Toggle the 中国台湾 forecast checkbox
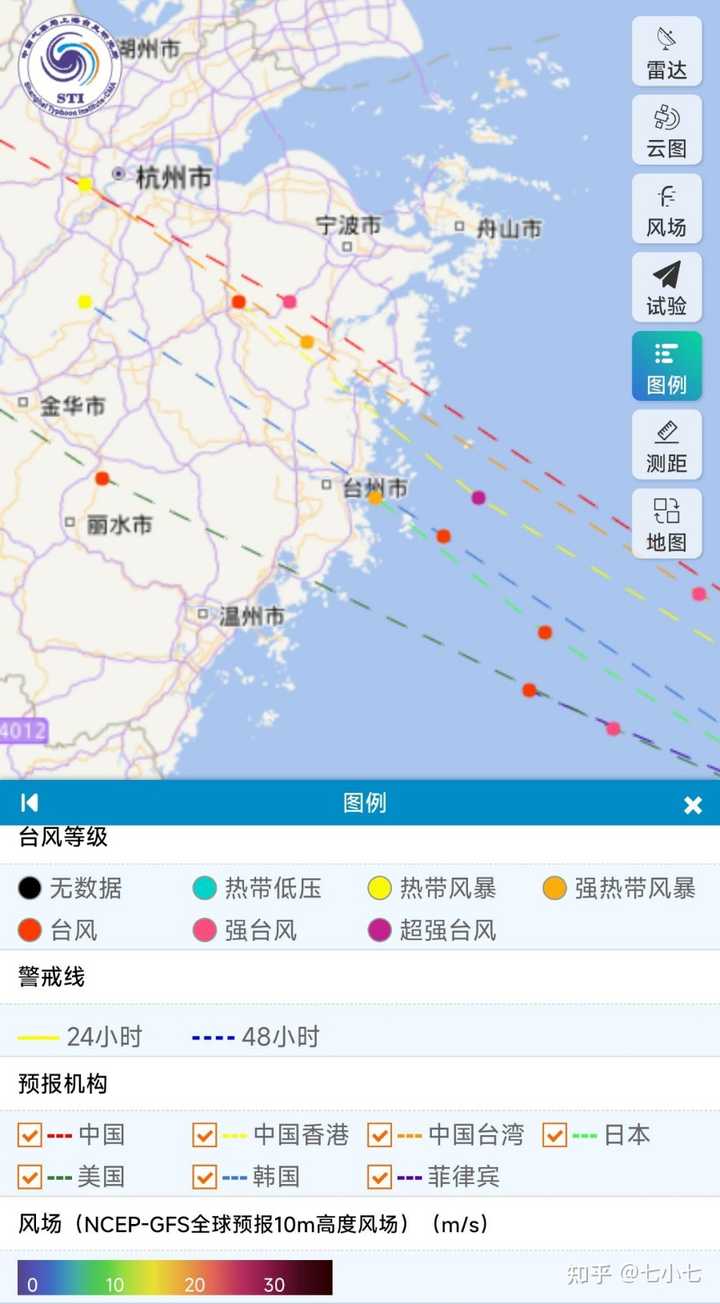720x1304 pixels. pyautogui.click(x=379, y=1135)
